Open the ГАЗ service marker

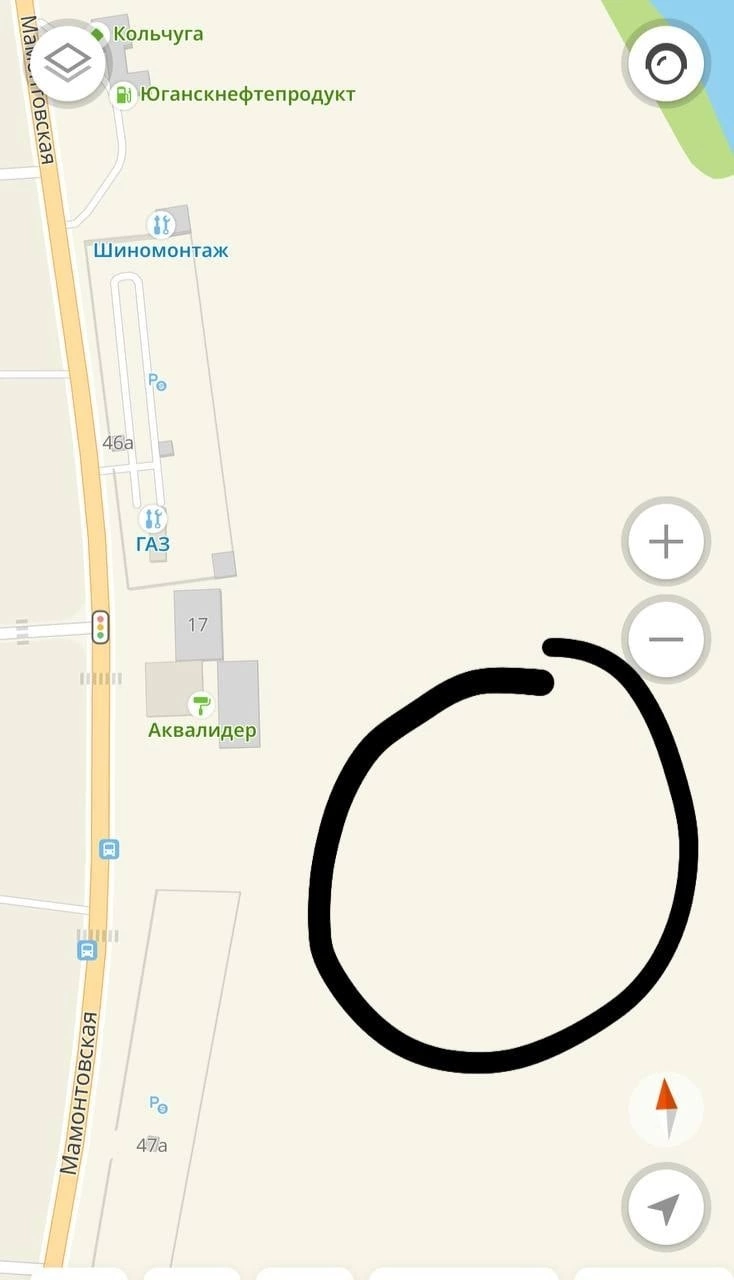tap(153, 518)
